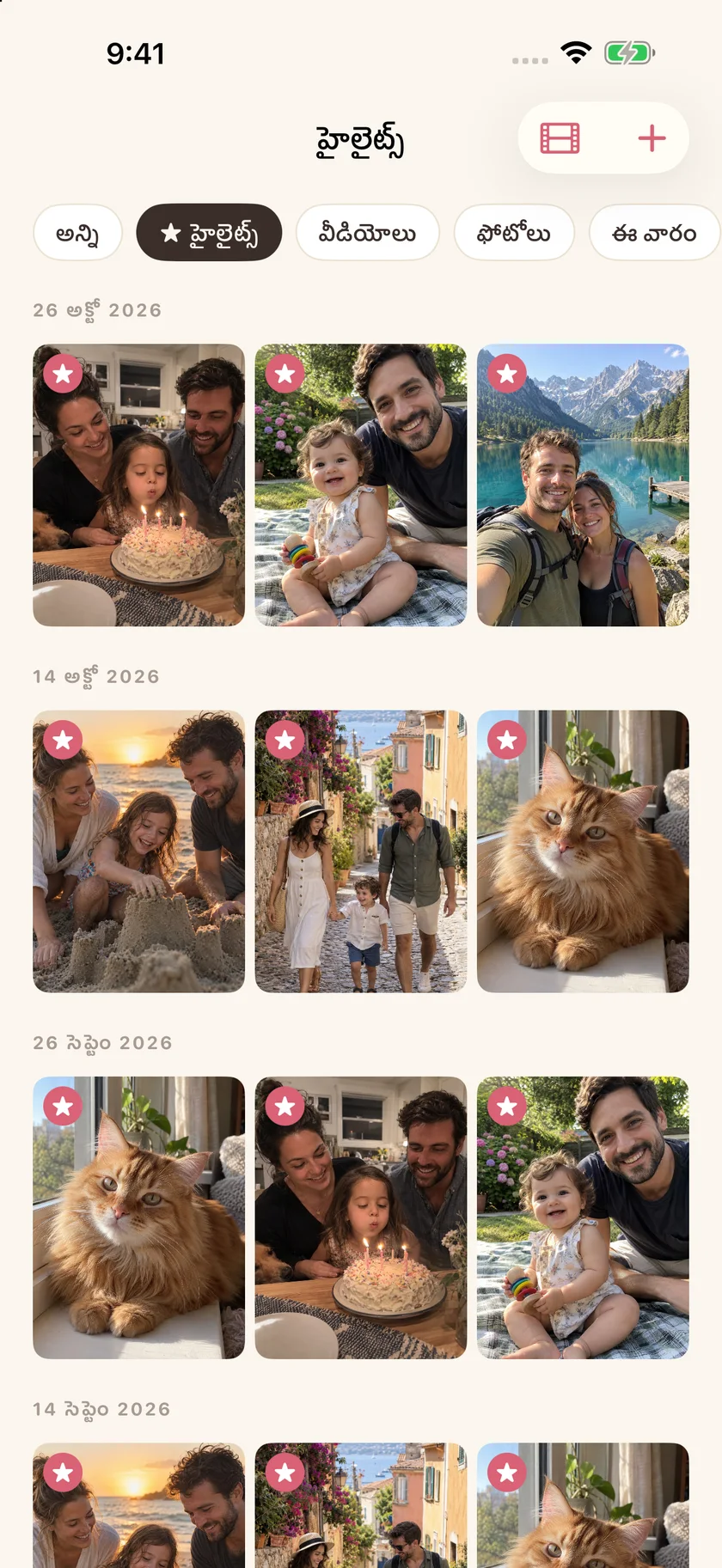The height and width of the screenshot is (1568, 722).
Task: Open baby picnic photo under 26 అక్టో 2026
Action: [361, 485]
